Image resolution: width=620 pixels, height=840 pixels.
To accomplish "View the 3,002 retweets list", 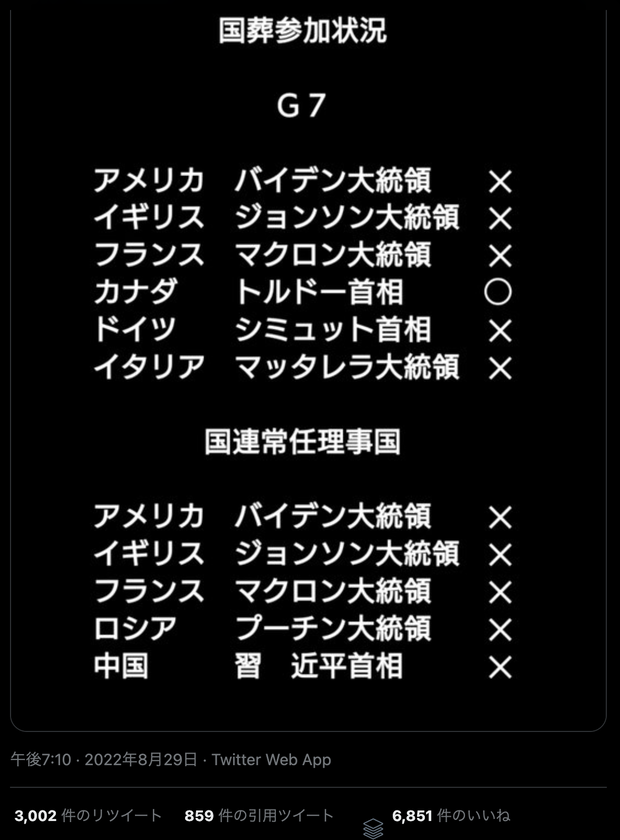I will pos(84,815).
